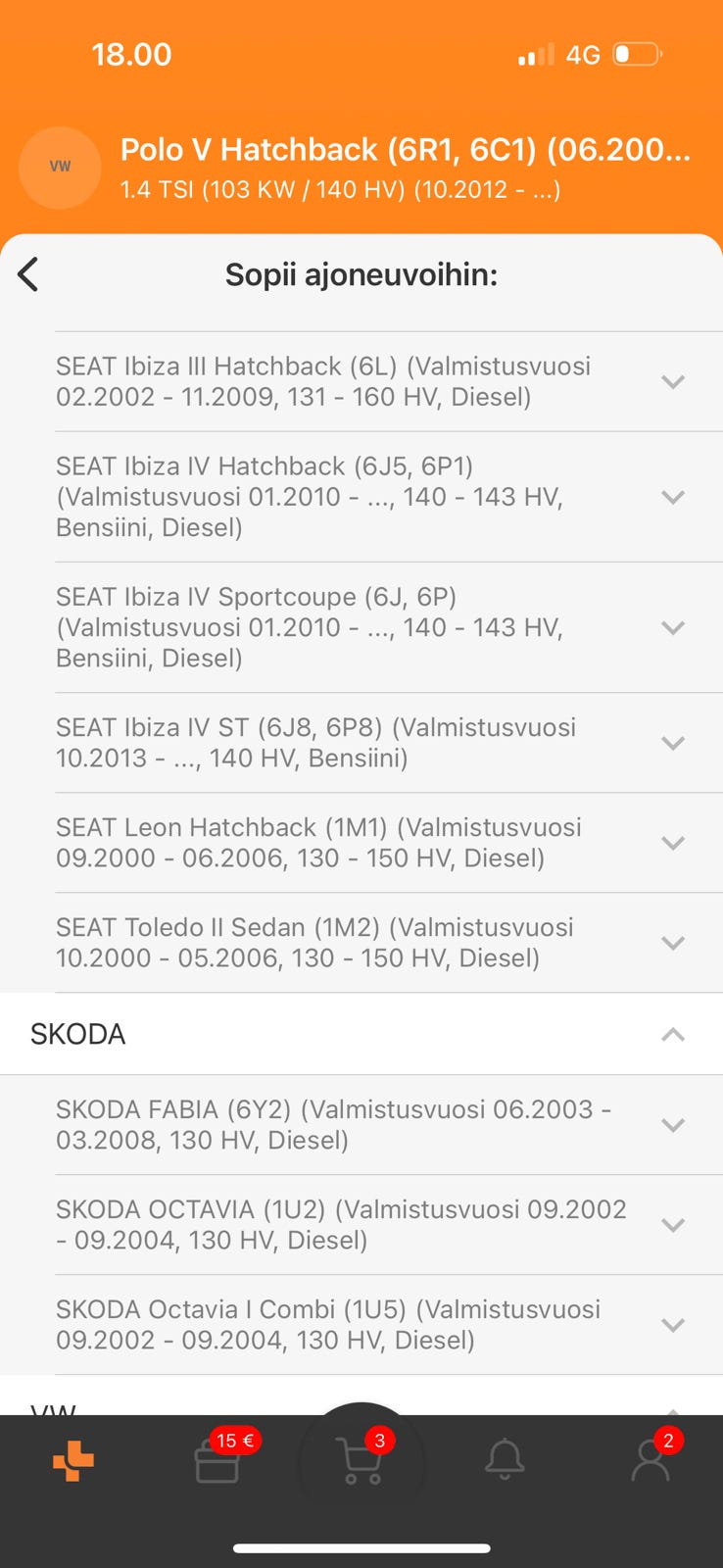Image resolution: width=723 pixels, height=1568 pixels.
Task: Expand SEAT Ibiza III Hatchback (6L) row
Action: click(672, 382)
